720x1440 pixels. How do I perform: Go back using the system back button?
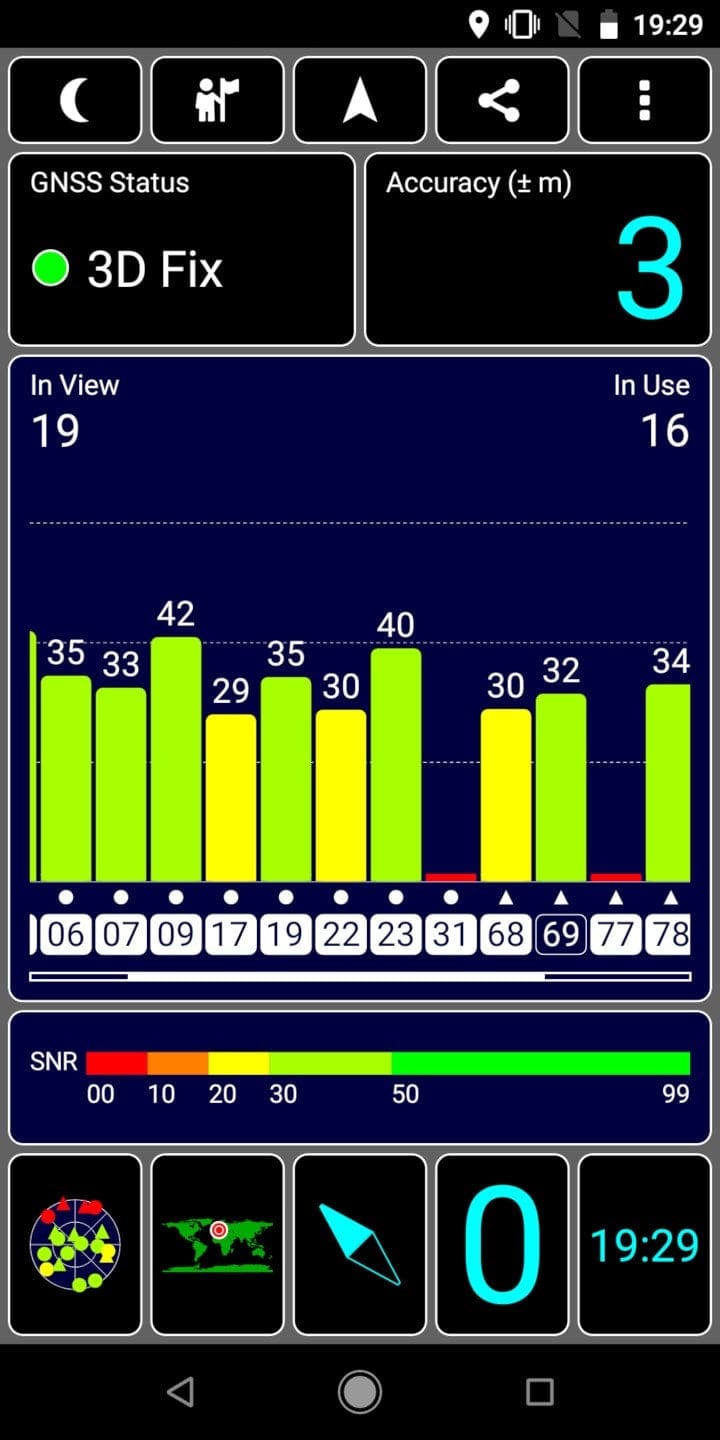[180, 1391]
